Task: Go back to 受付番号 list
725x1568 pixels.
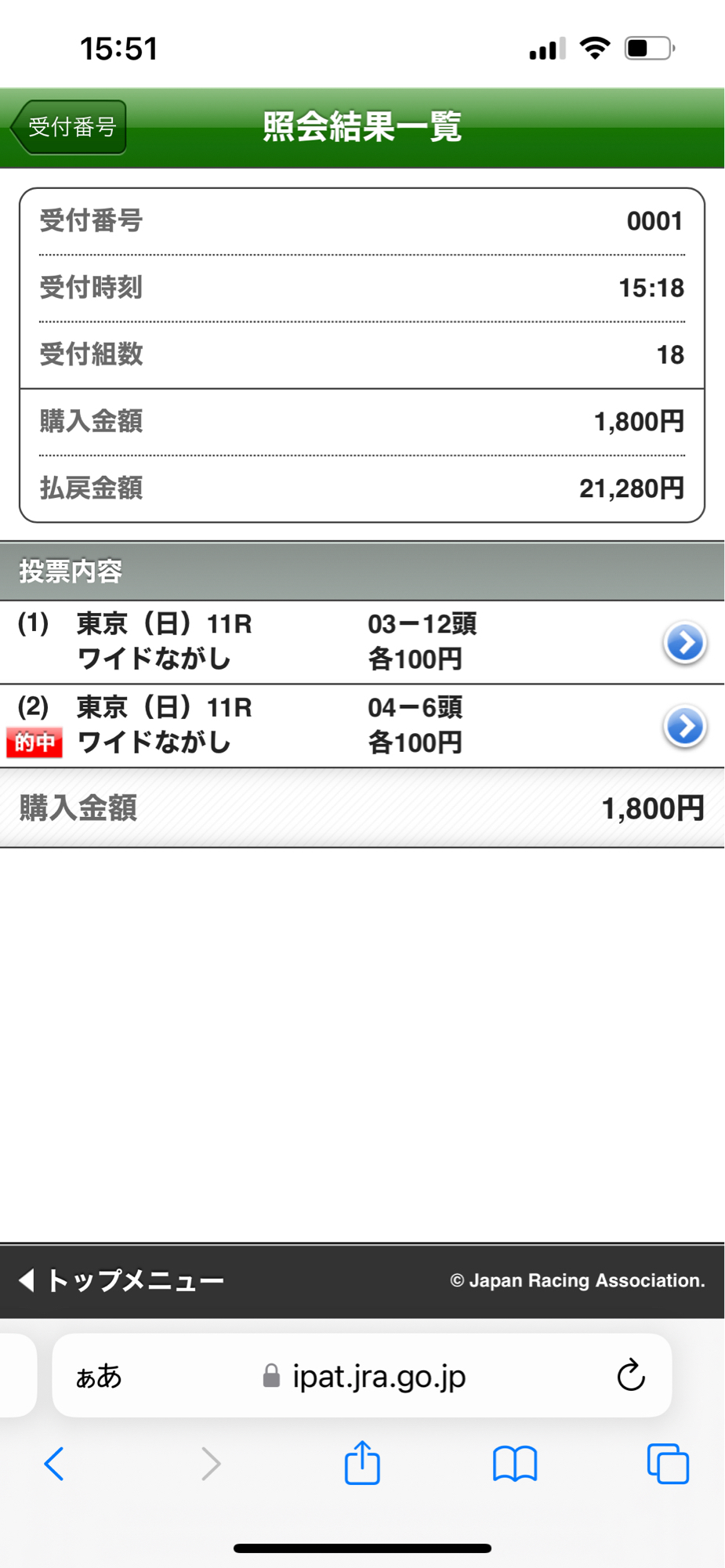Action: point(69,127)
